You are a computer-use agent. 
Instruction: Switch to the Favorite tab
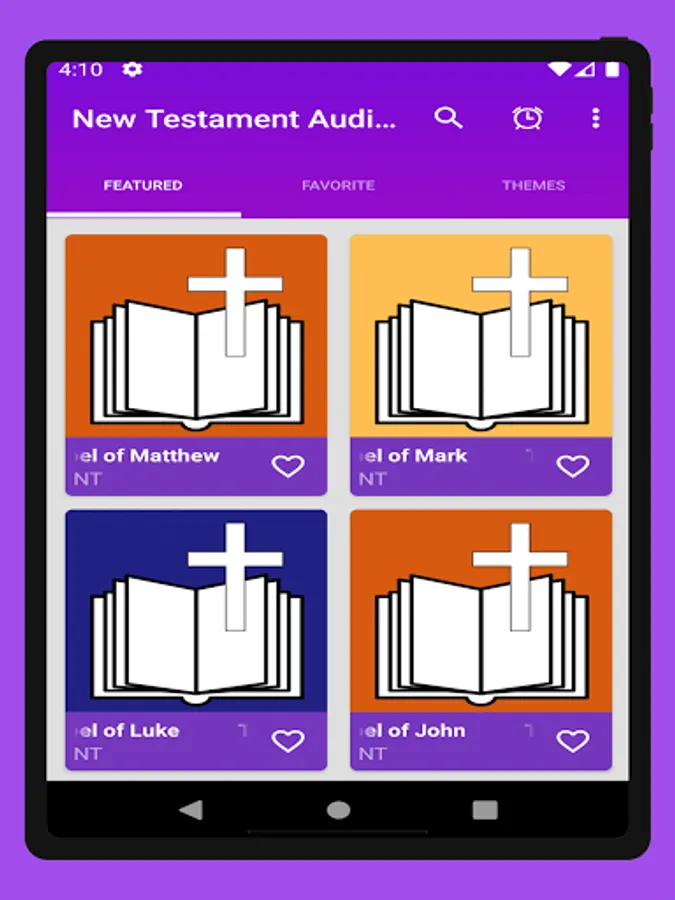click(338, 186)
